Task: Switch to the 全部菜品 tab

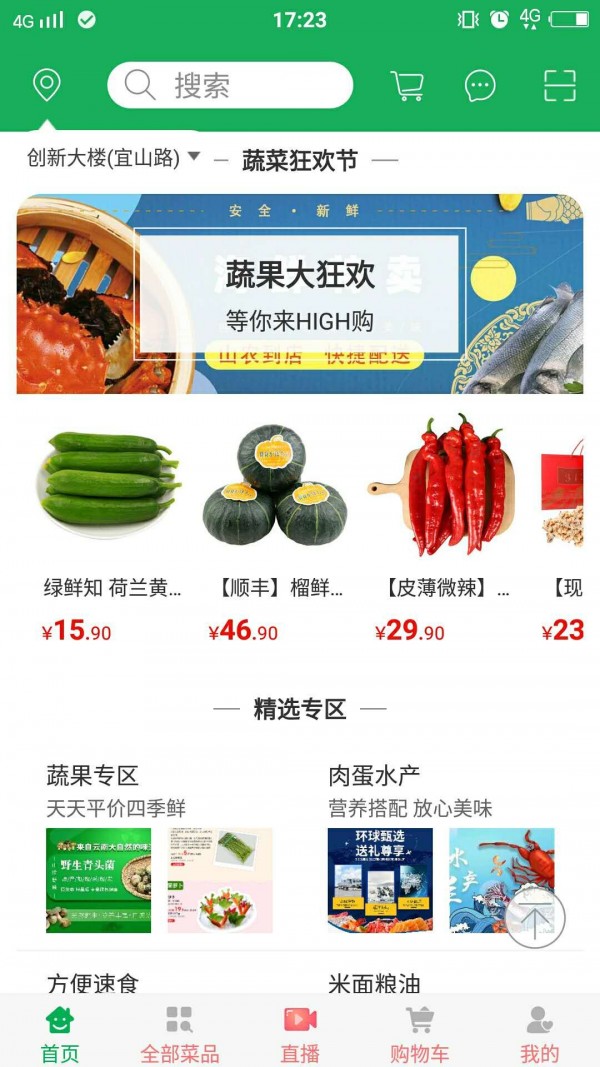Action: pyautogui.click(x=180, y=1034)
